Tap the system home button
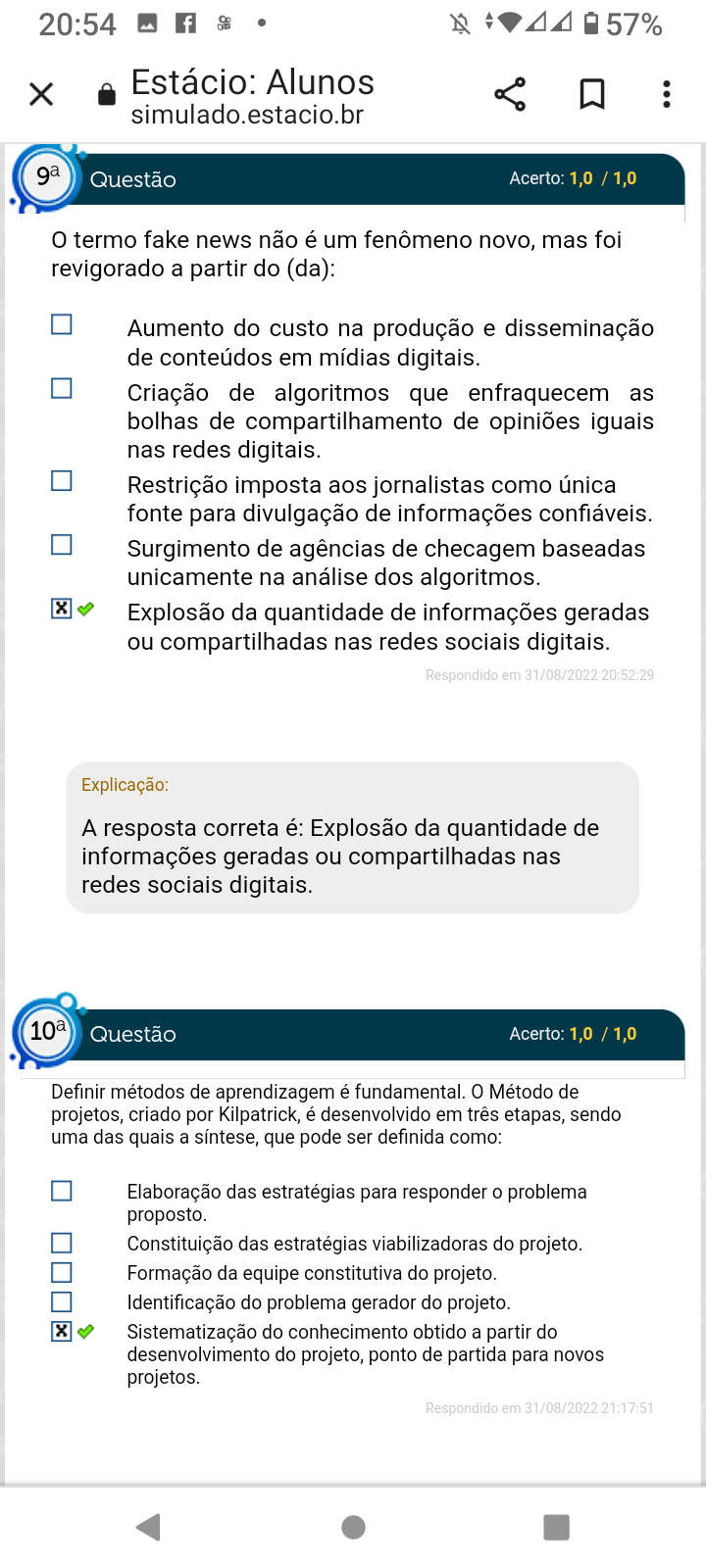Image resolution: width=706 pixels, height=1568 pixels. click(x=354, y=1527)
